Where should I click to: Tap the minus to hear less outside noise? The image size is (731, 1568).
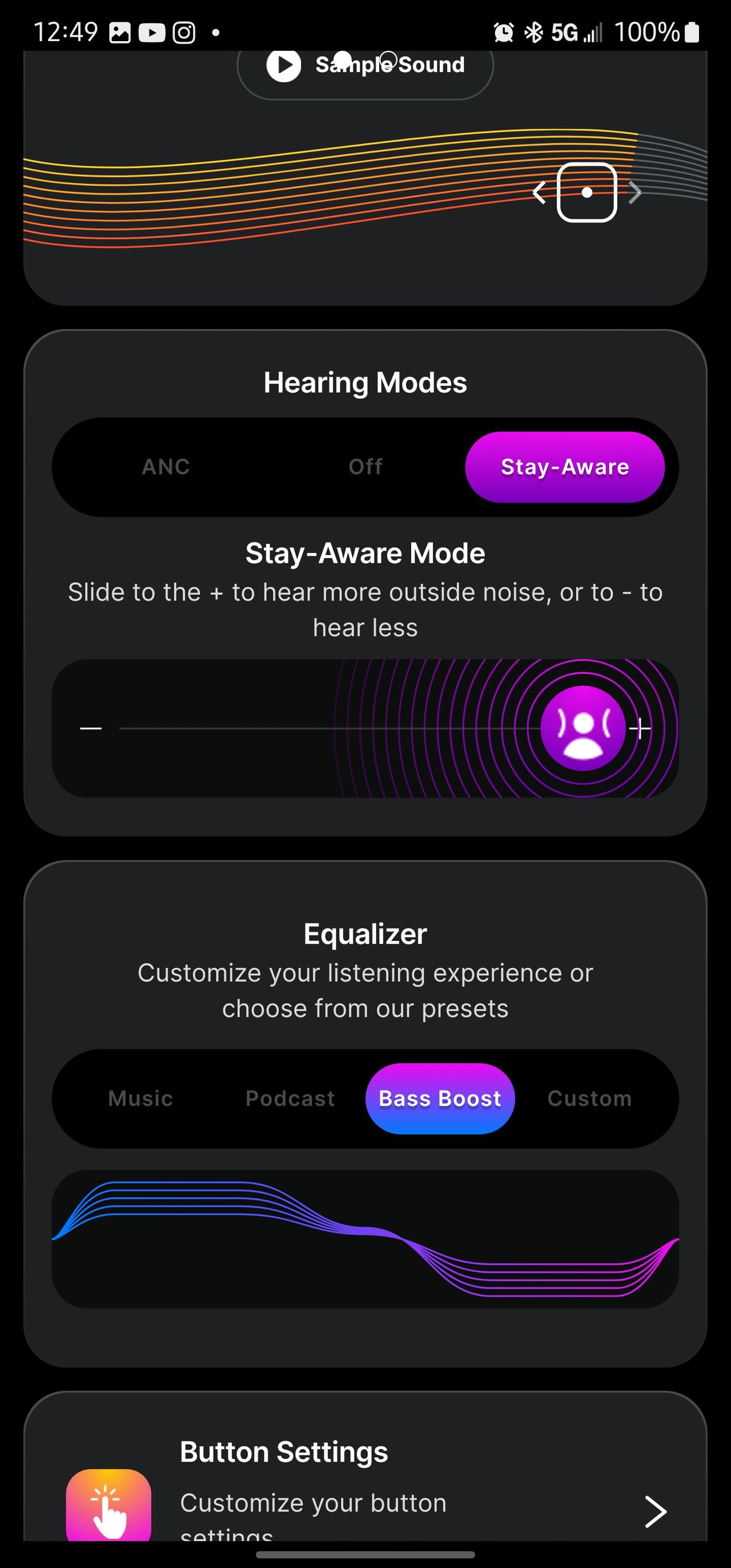[91, 728]
